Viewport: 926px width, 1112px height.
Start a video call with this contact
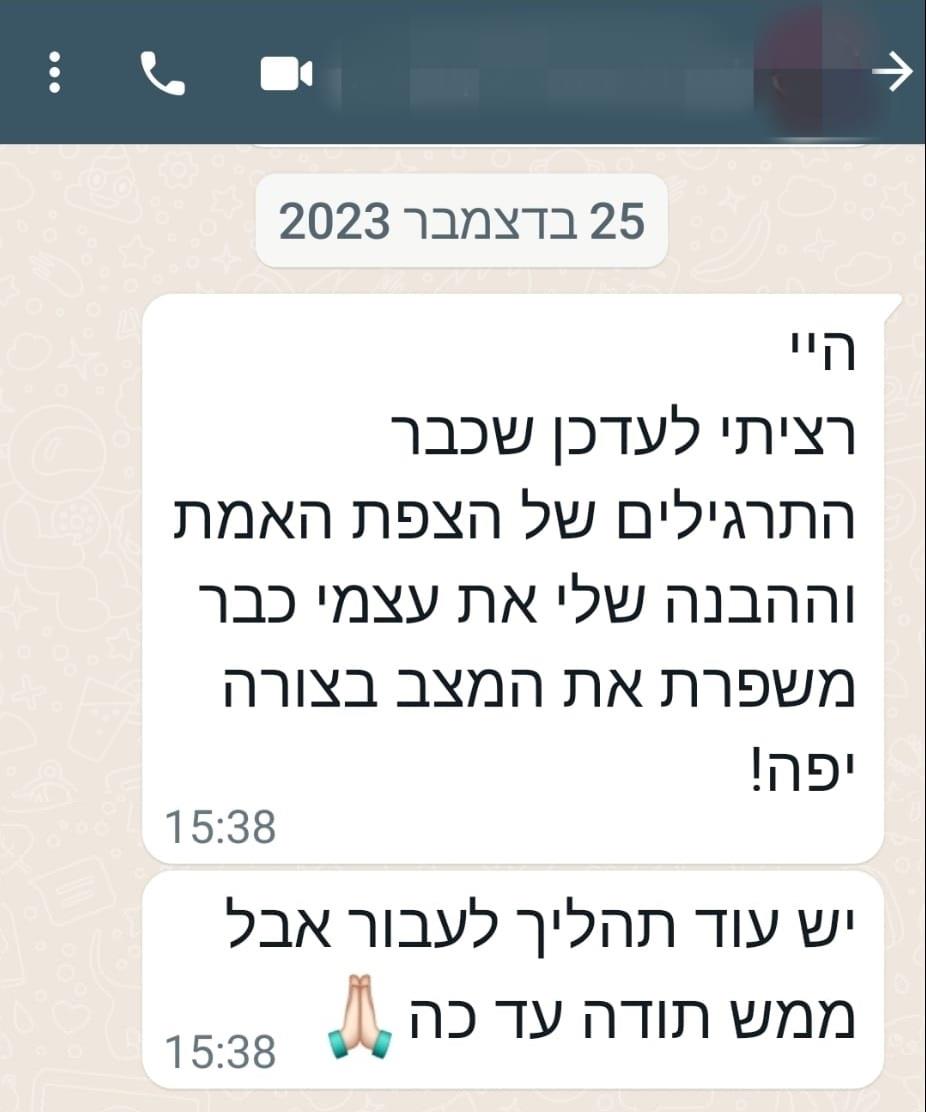click(x=286, y=73)
